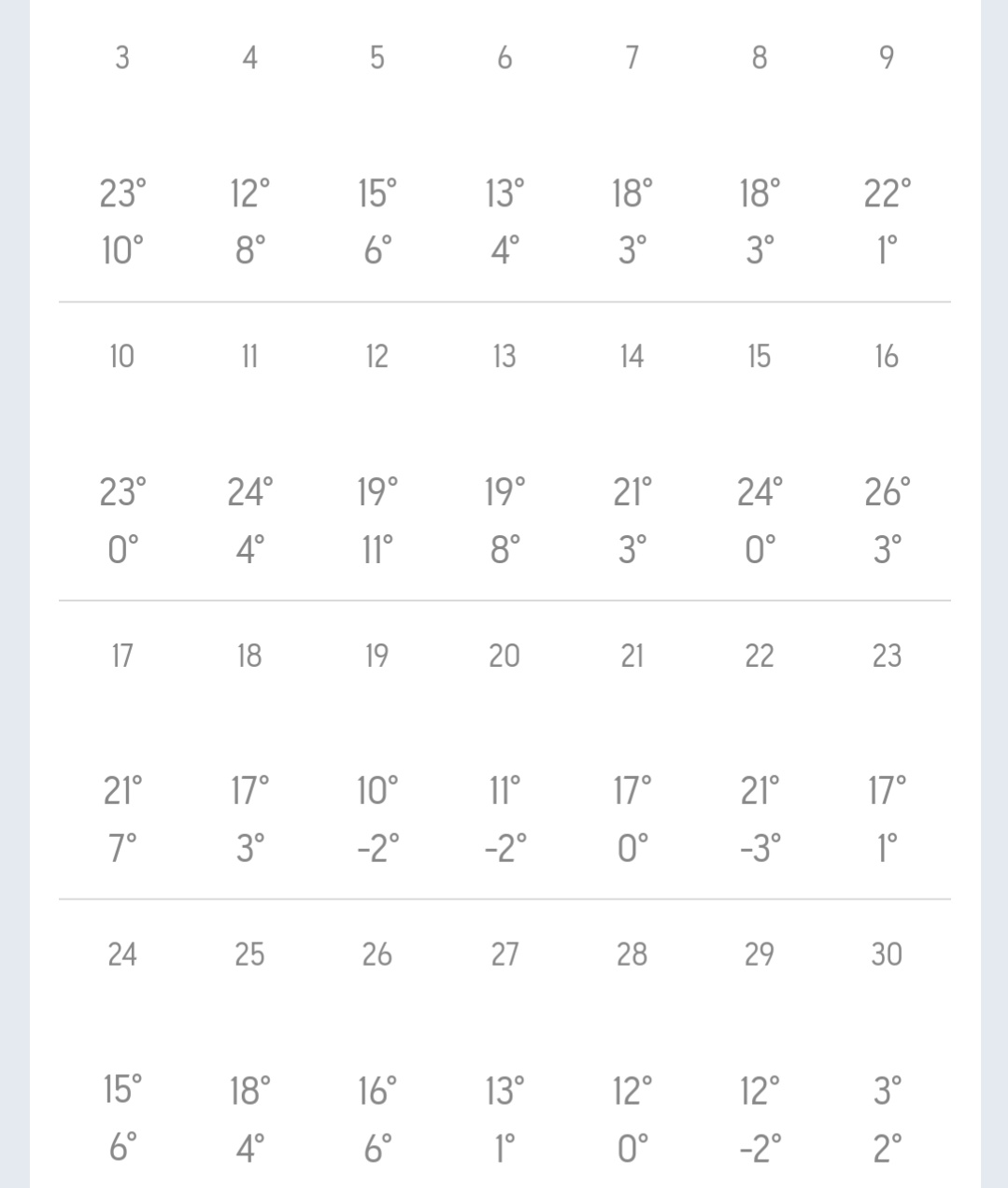Open the forecast for day 3

[x=122, y=58]
